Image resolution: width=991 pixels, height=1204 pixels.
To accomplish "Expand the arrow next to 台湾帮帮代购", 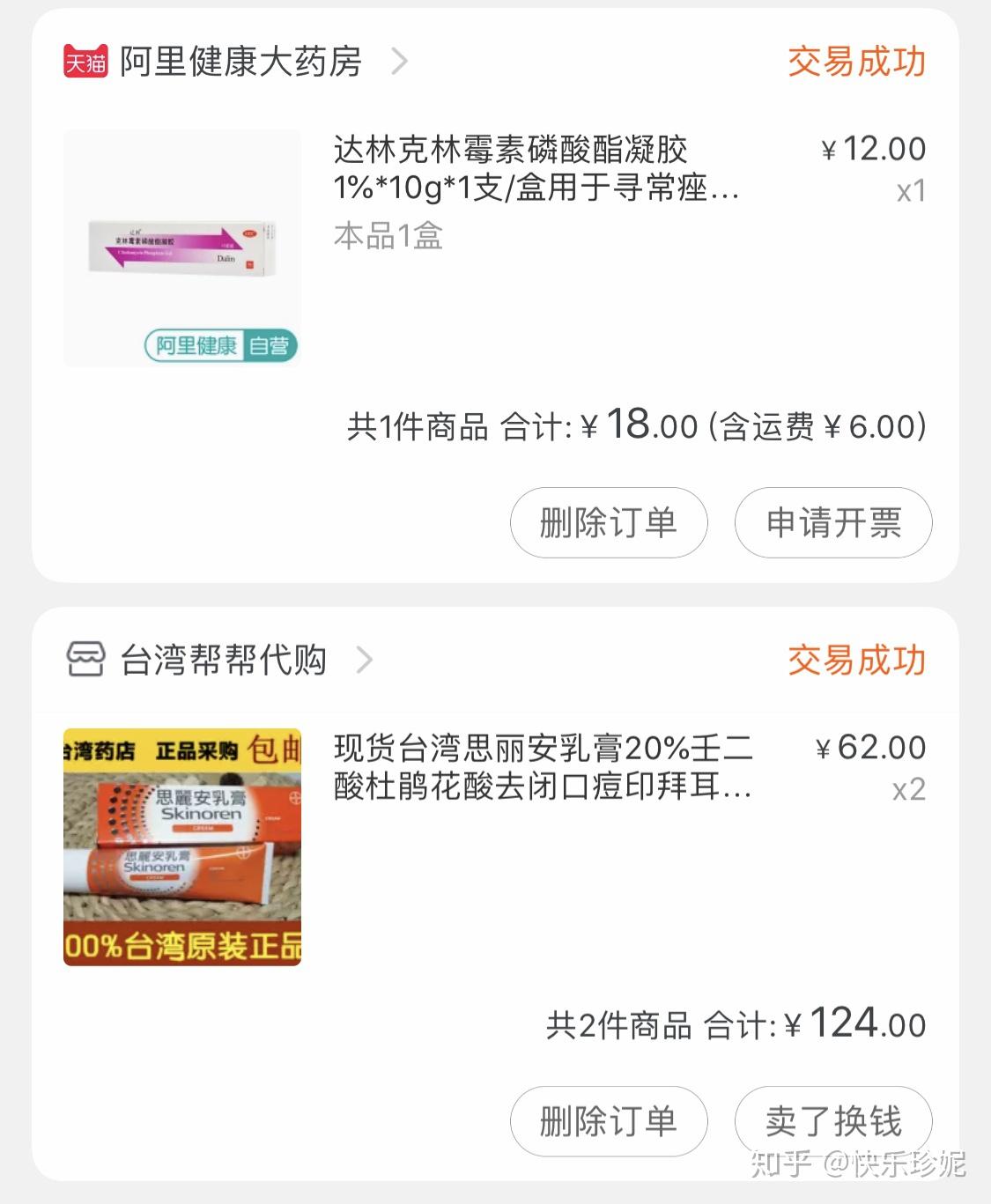I will point(364,660).
